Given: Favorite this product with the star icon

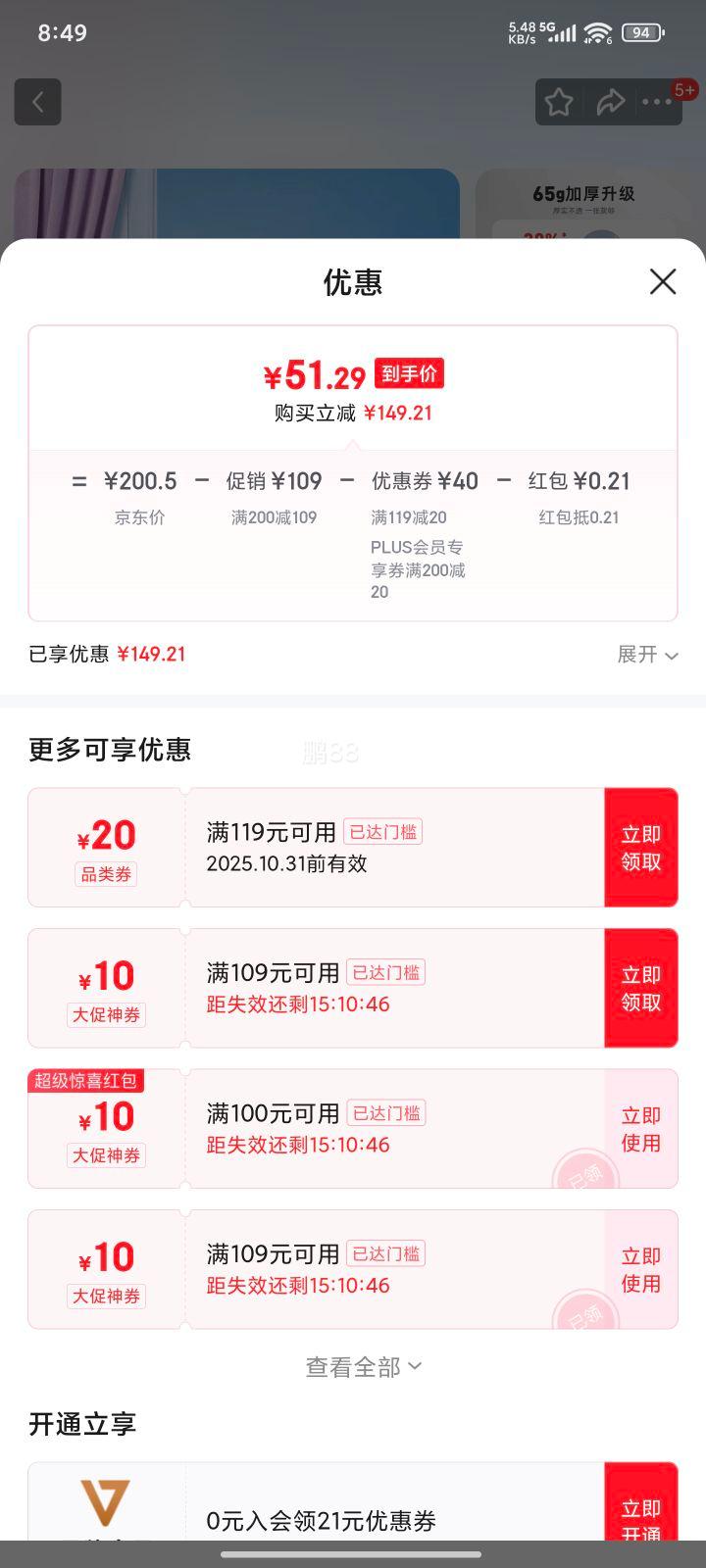Looking at the screenshot, I should [559, 102].
